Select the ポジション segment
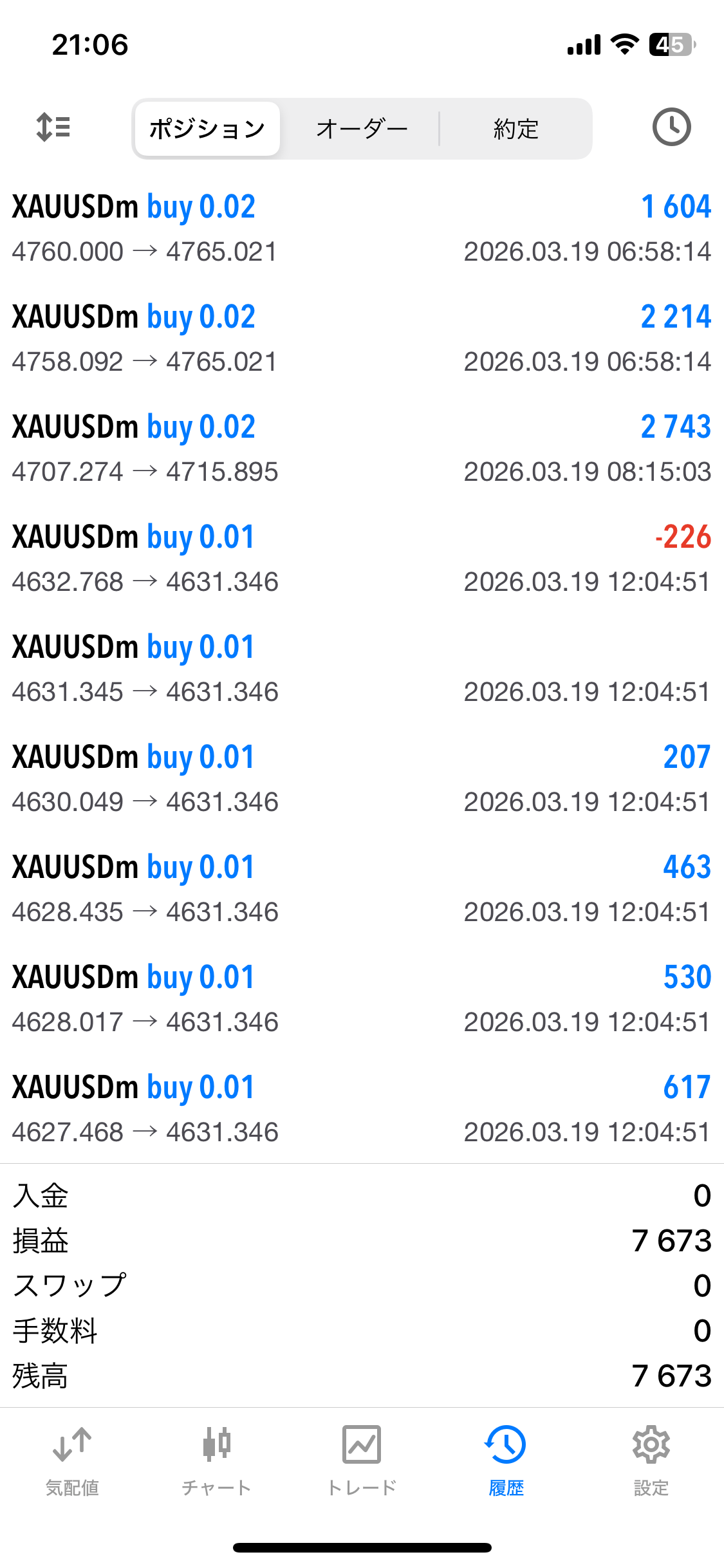724x1568 pixels. [x=207, y=129]
